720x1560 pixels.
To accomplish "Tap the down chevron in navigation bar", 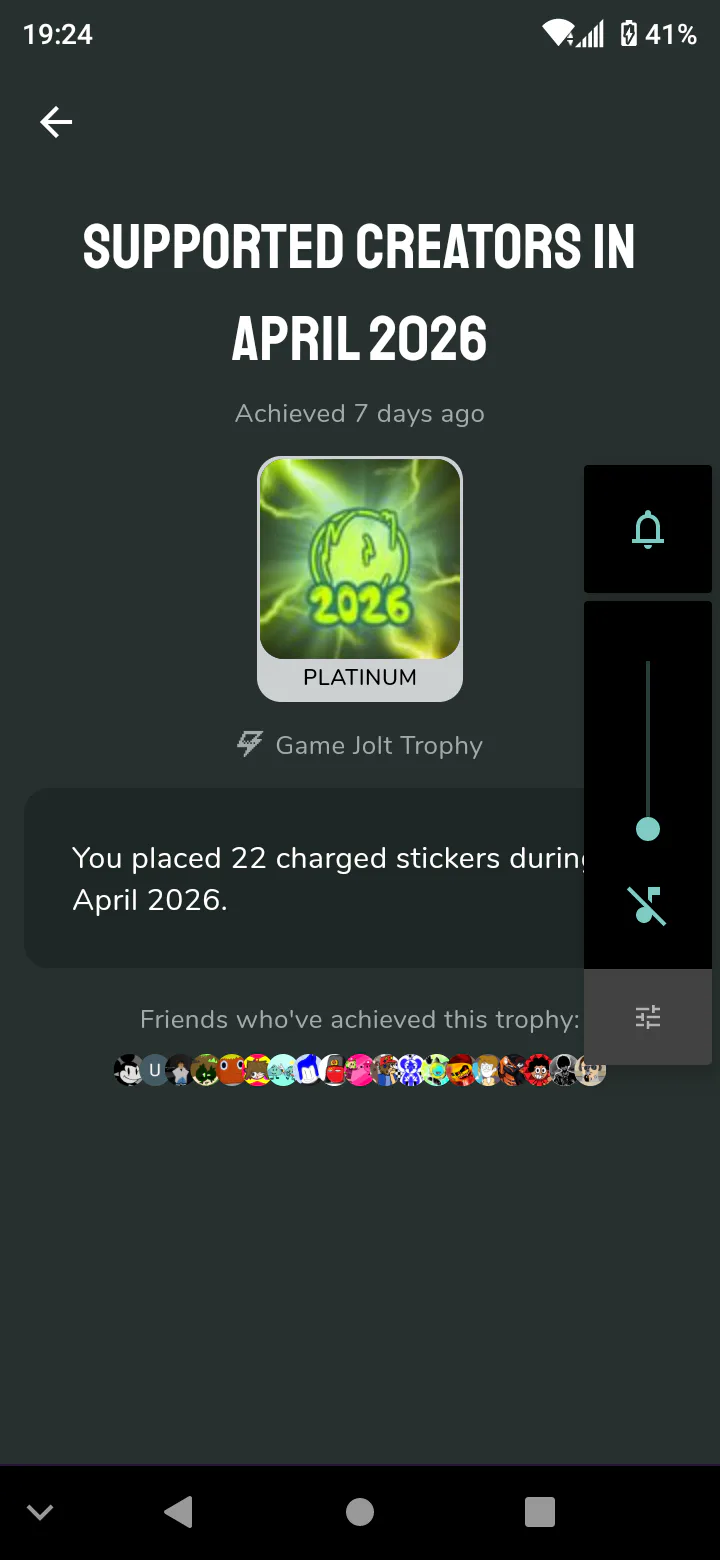I will [x=40, y=1512].
